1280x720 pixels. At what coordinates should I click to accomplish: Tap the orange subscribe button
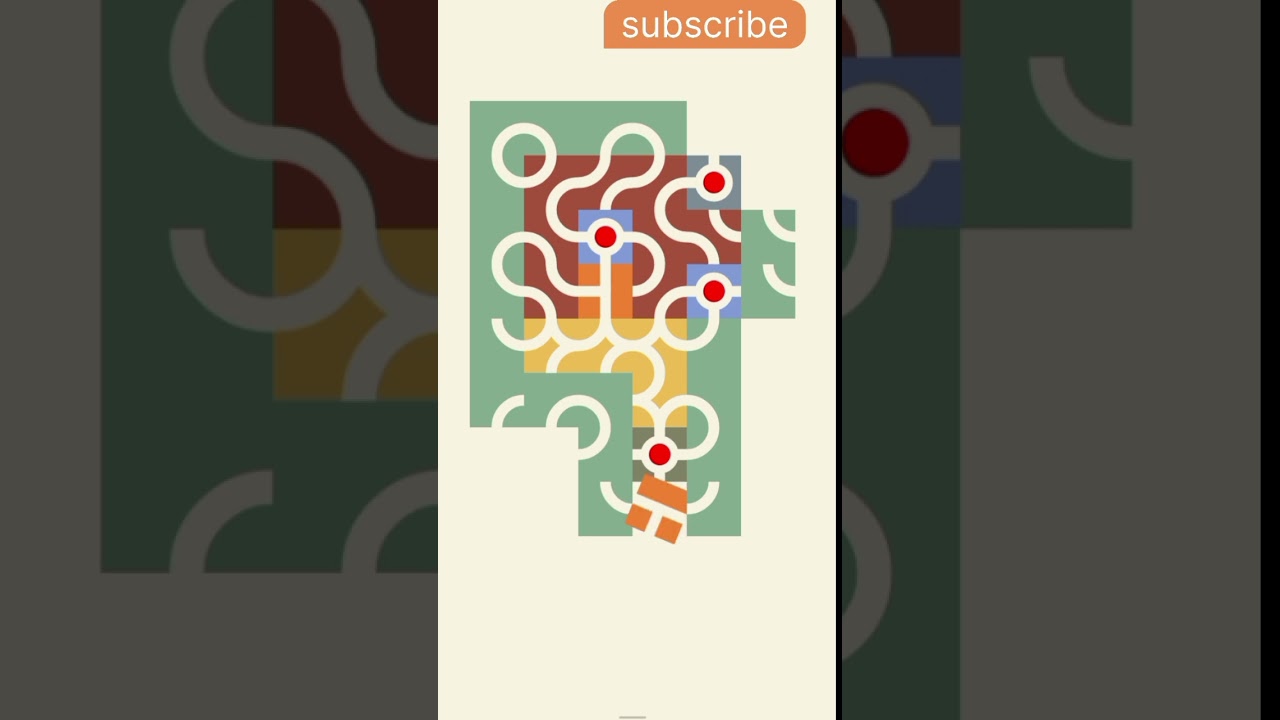704,25
